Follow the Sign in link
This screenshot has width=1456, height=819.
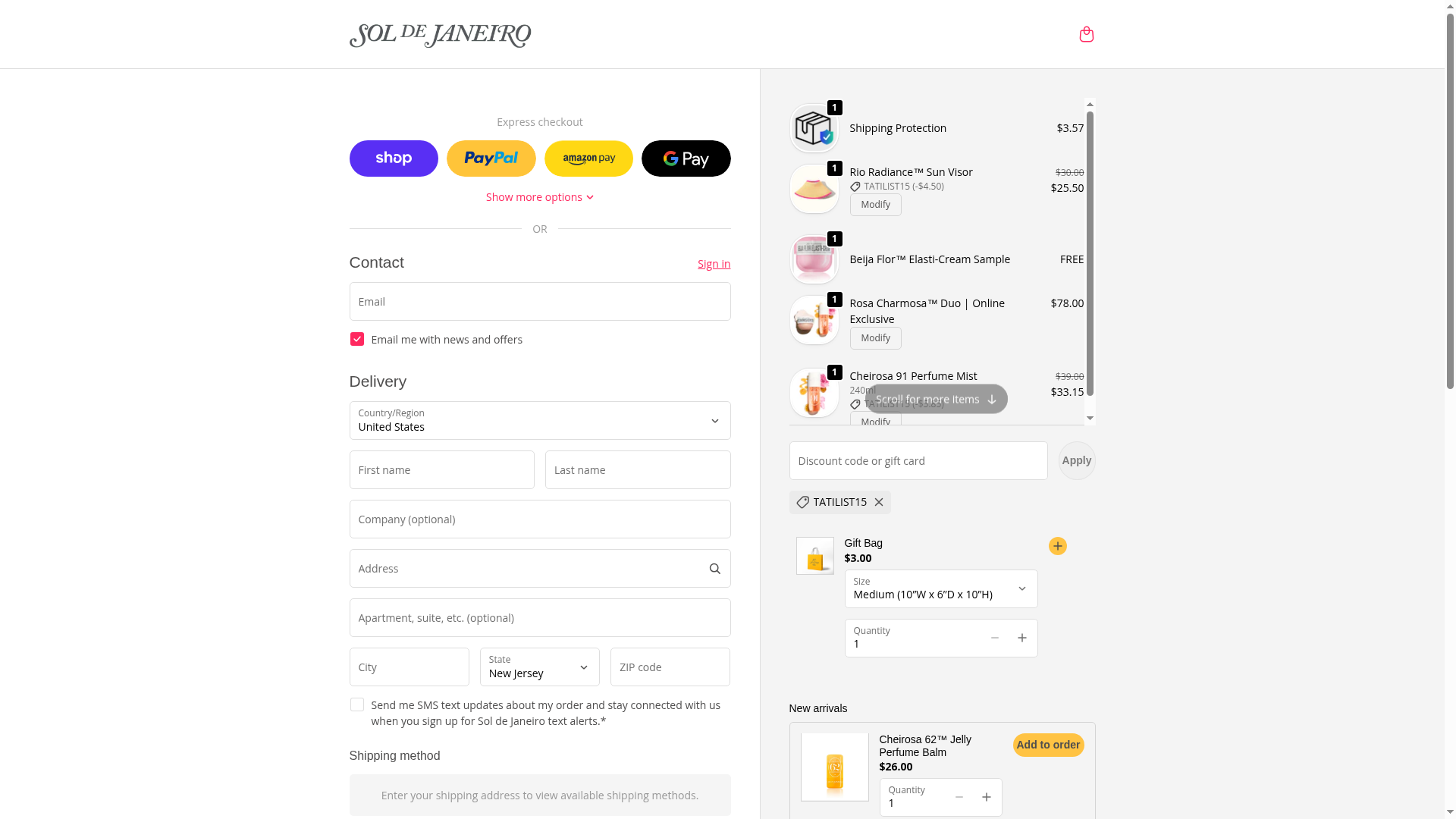pyautogui.click(x=714, y=264)
